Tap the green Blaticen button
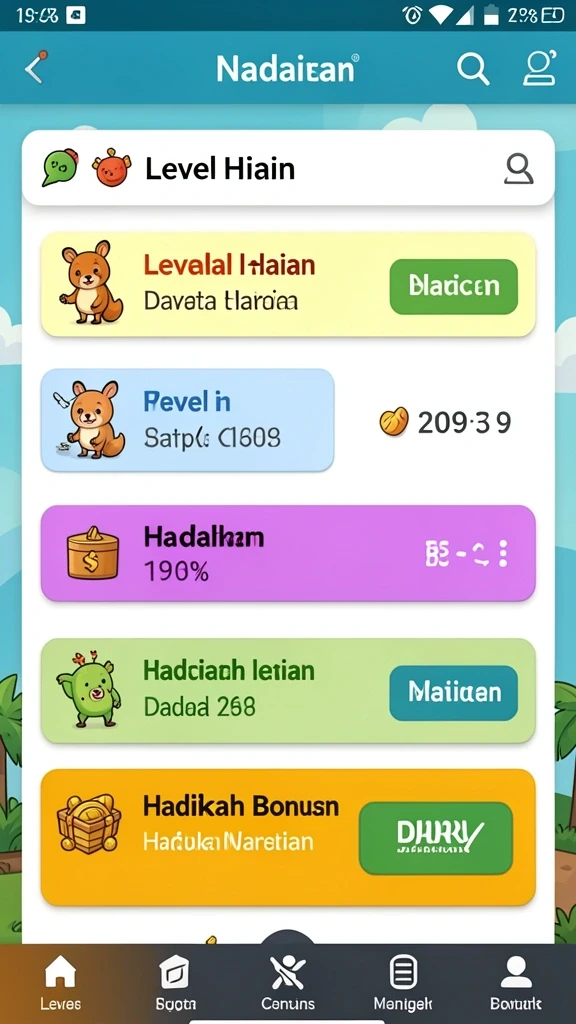Screen dimensions: 576x1024 click(x=454, y=286)
